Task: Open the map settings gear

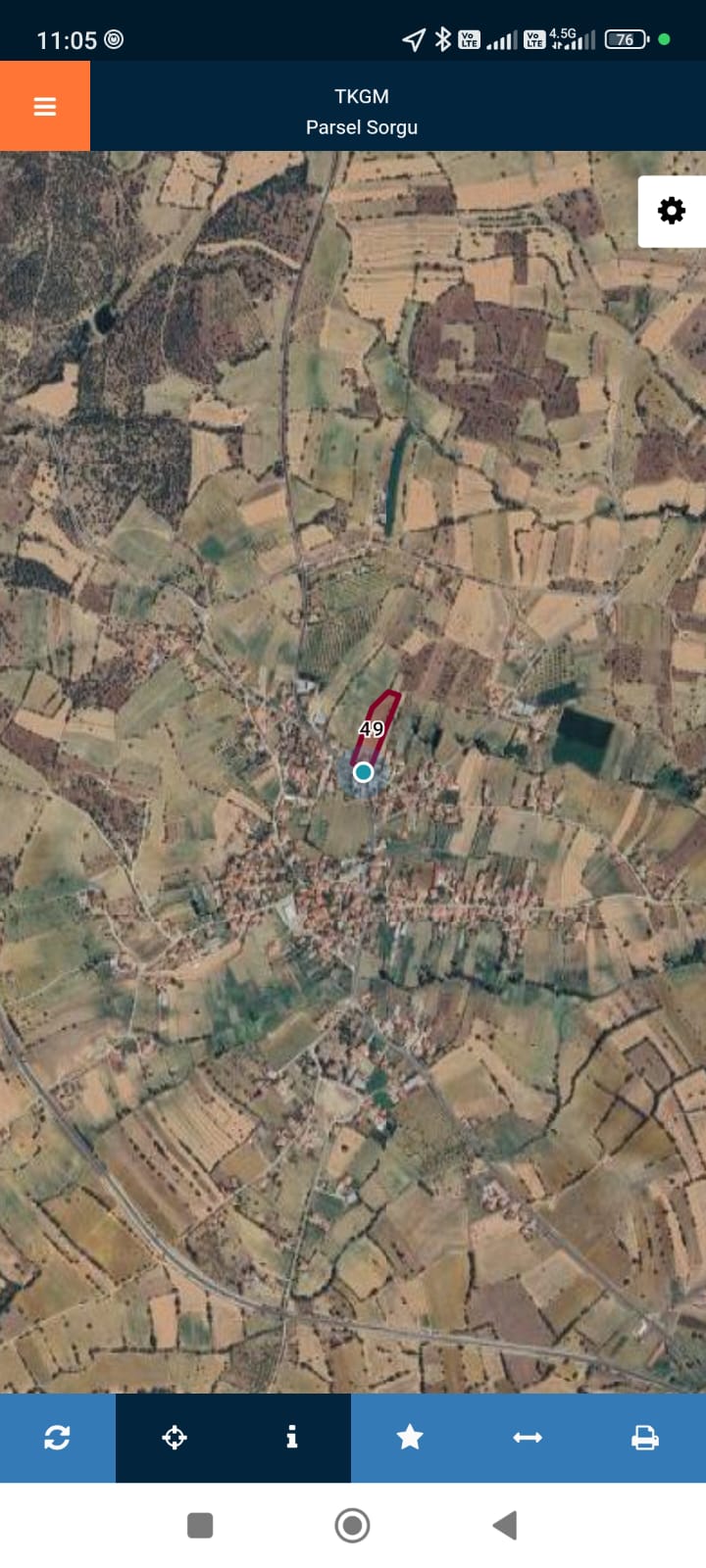Action: 672,211
